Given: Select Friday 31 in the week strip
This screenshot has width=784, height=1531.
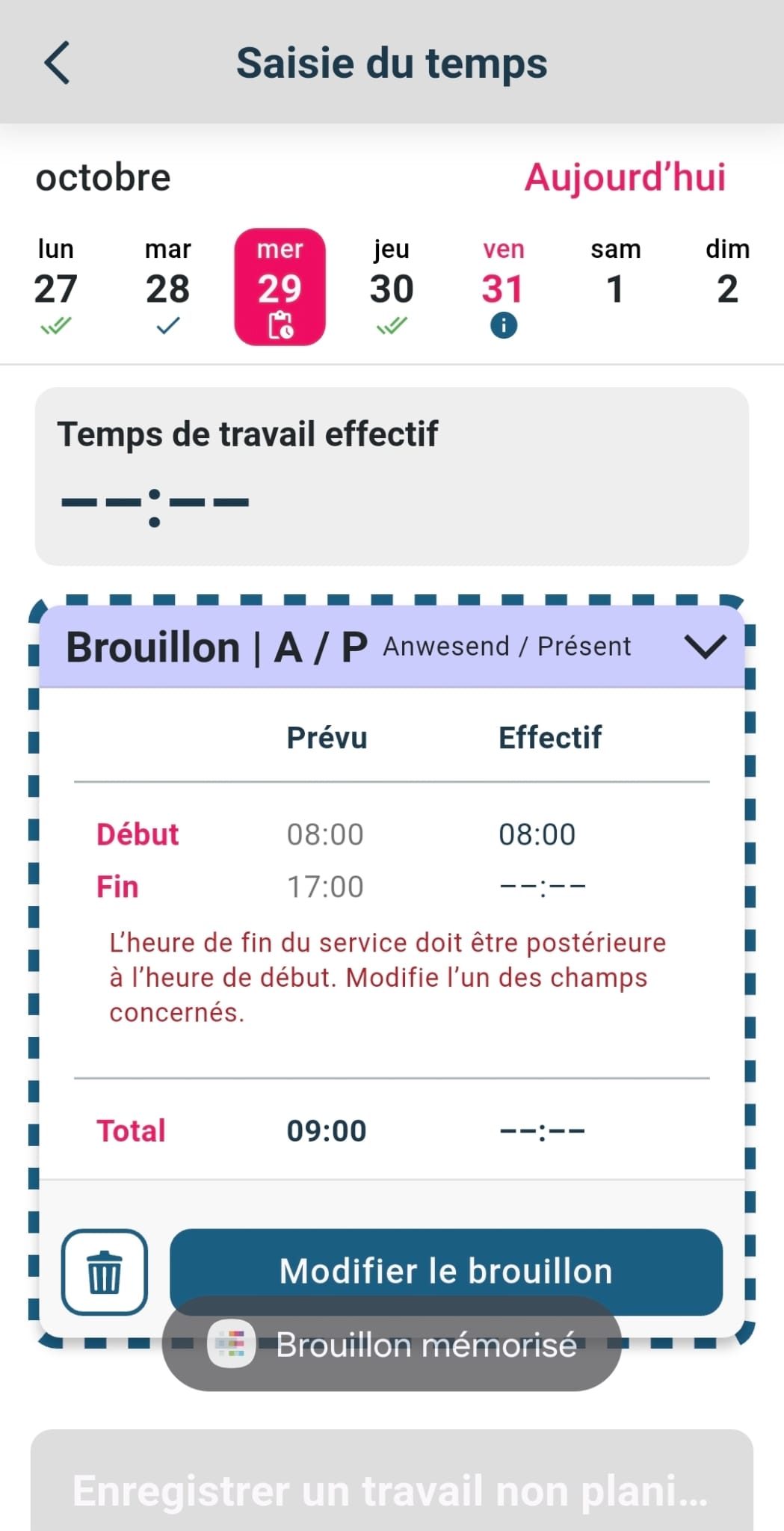Looking at the screenshot, I should 503,288.
